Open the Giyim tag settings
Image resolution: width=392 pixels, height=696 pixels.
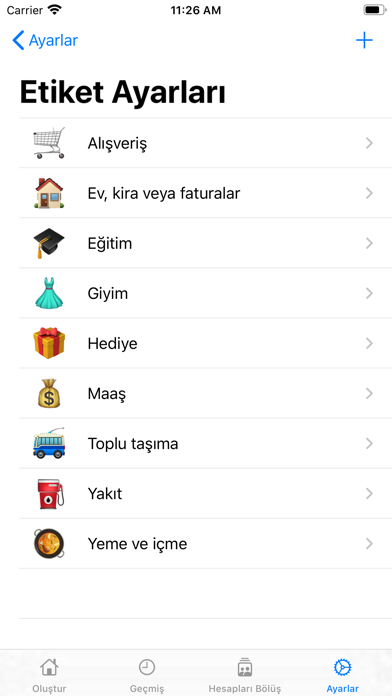click(x=206, y=293)
